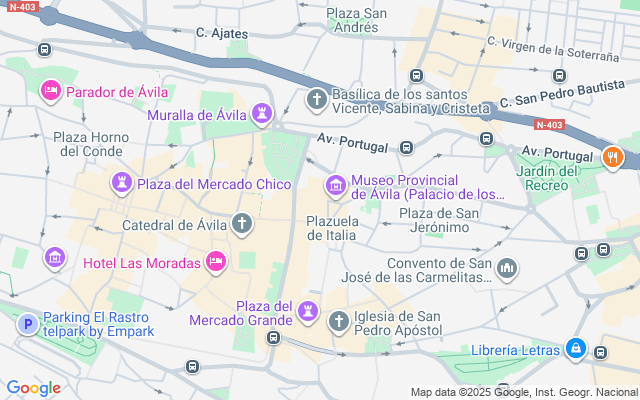Screen dimensions: 640x400
Task: Tap the Parking El Rastro marker
Action: click(x=28, y=324)
